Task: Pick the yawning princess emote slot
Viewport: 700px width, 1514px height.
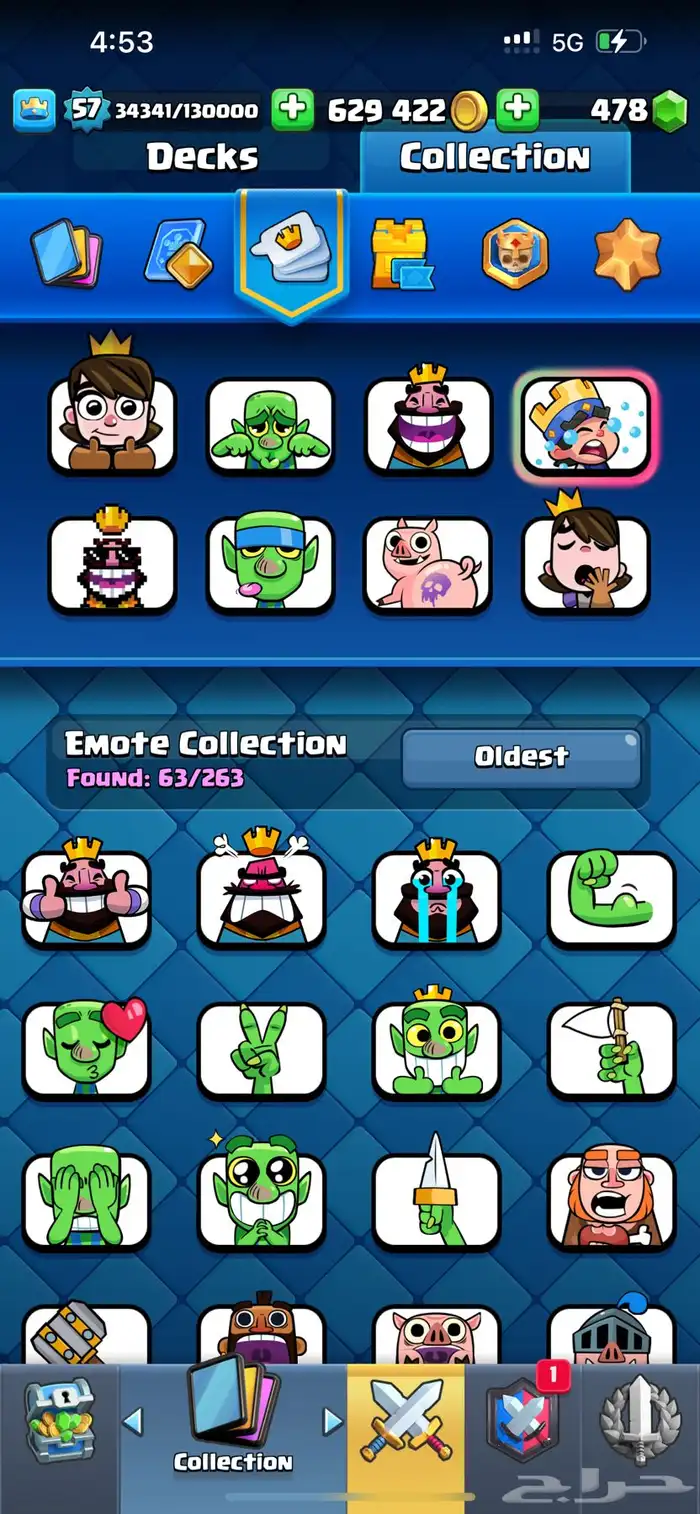Action: [585, 564]
